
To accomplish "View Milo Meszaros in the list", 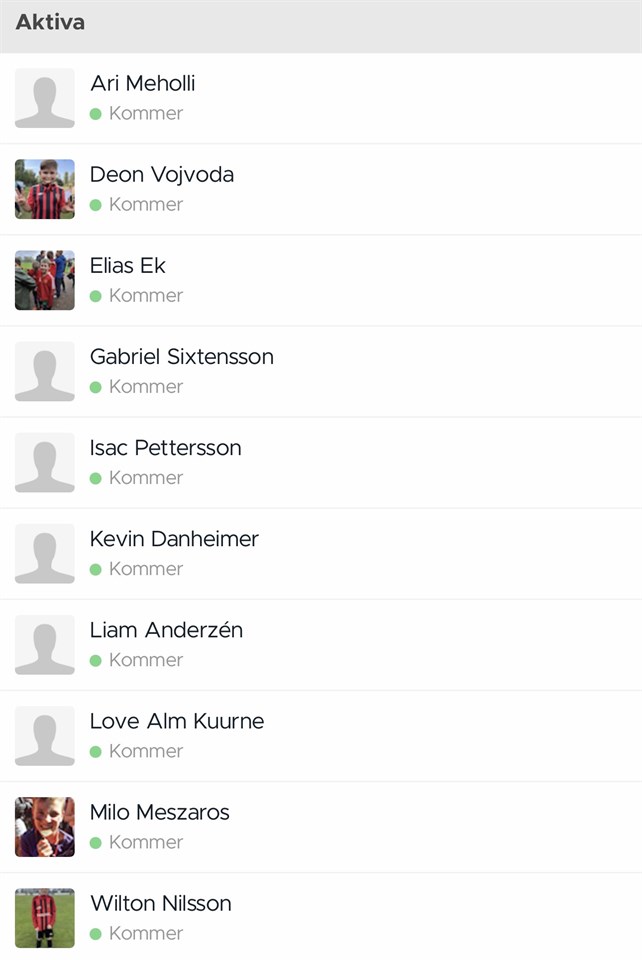I will pos(320,826).
